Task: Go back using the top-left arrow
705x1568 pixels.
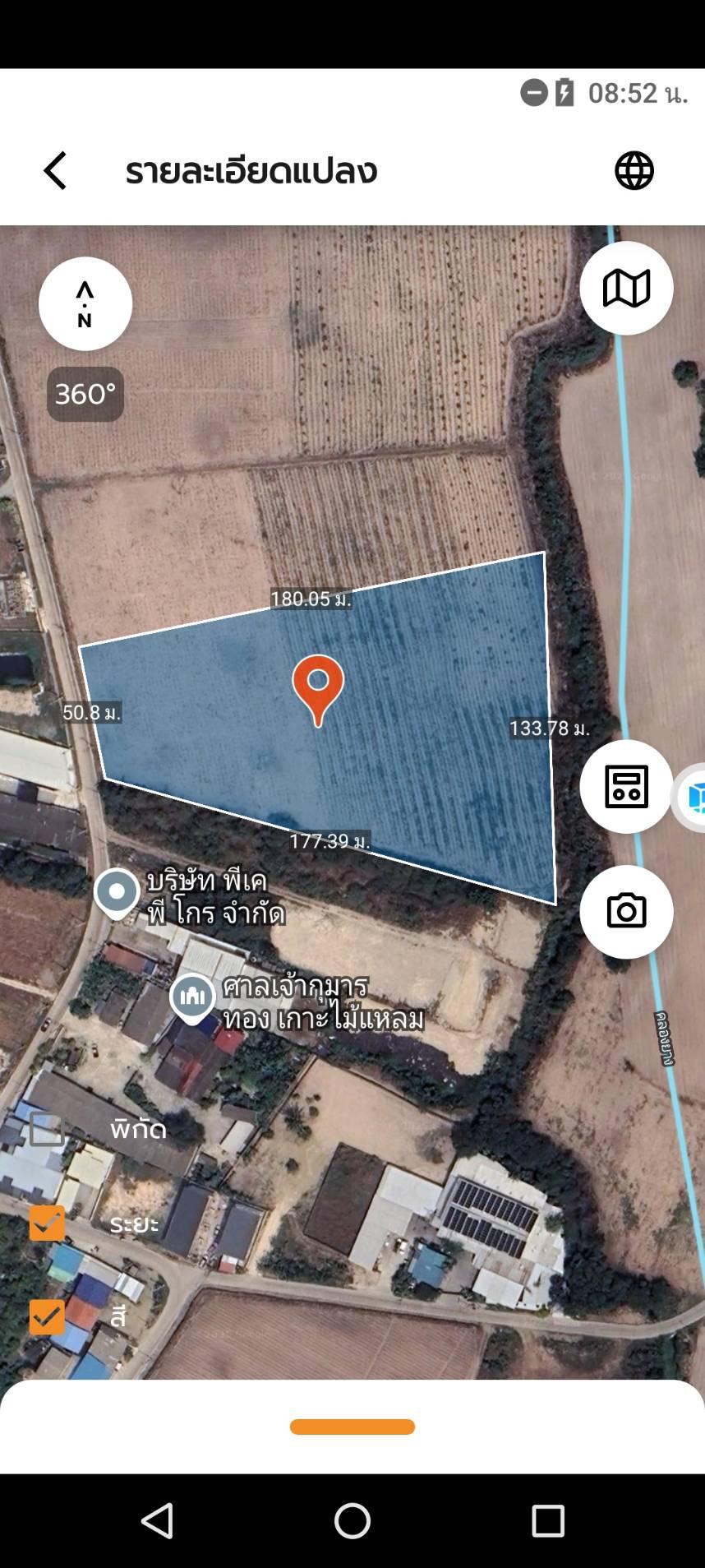Action: point(55,171)
